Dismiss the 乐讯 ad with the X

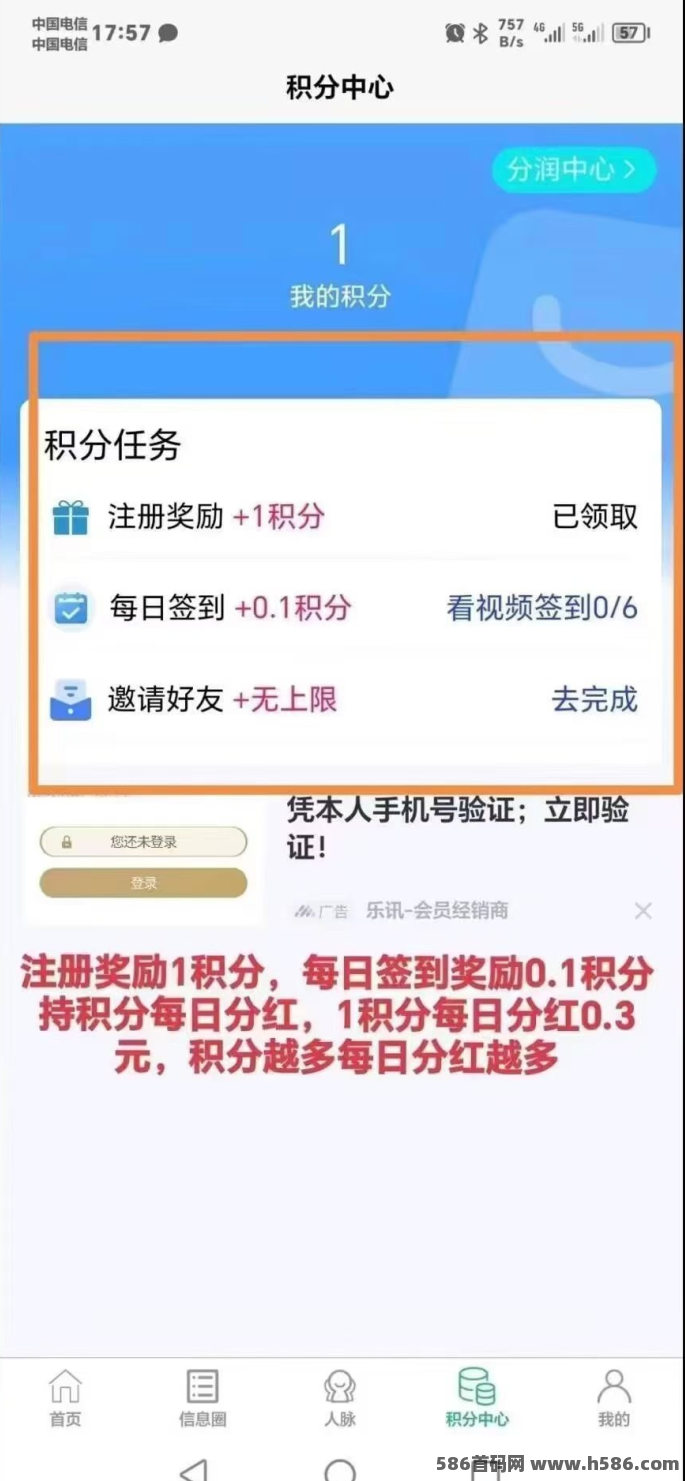click(x=643, y=910)
